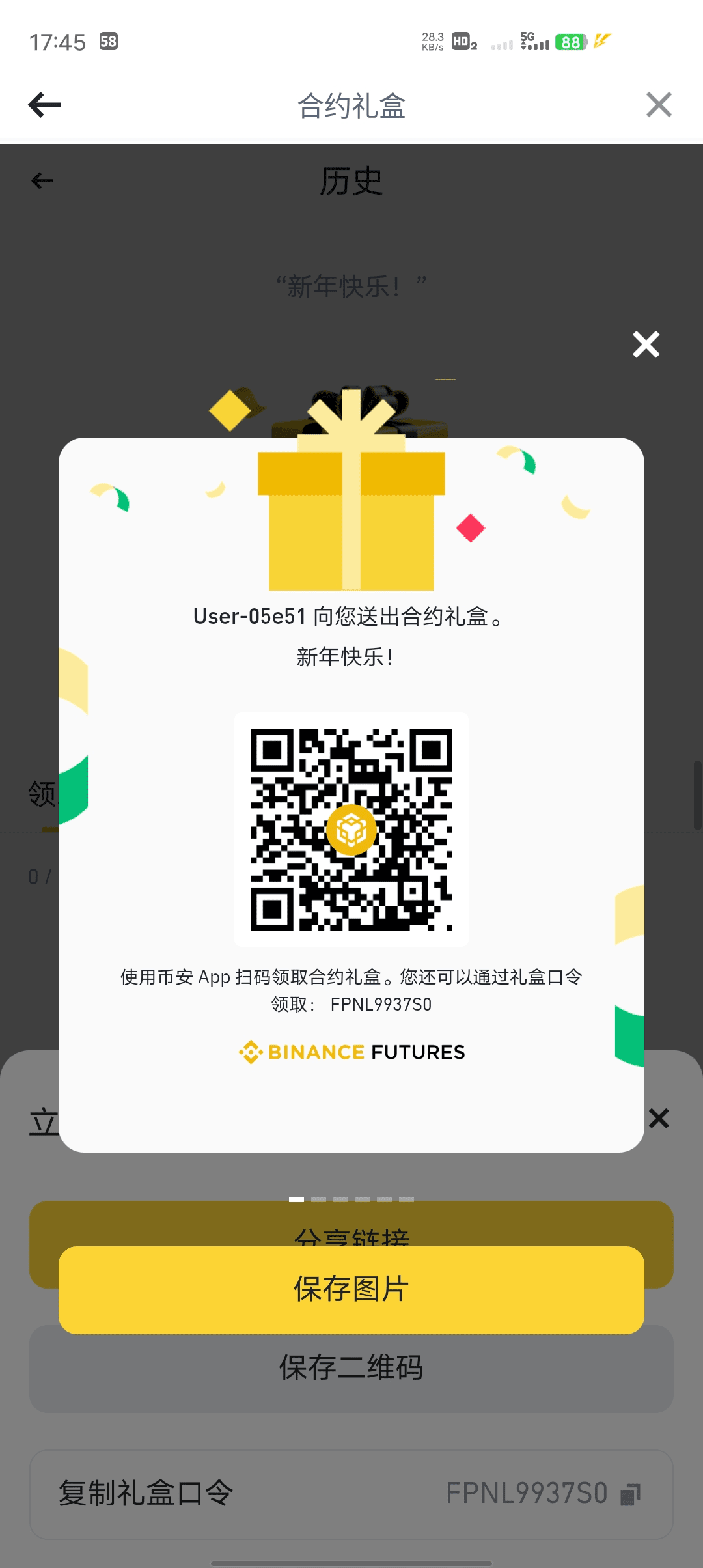Save the QR code via 保存二维码

[x=351, y=1367]
